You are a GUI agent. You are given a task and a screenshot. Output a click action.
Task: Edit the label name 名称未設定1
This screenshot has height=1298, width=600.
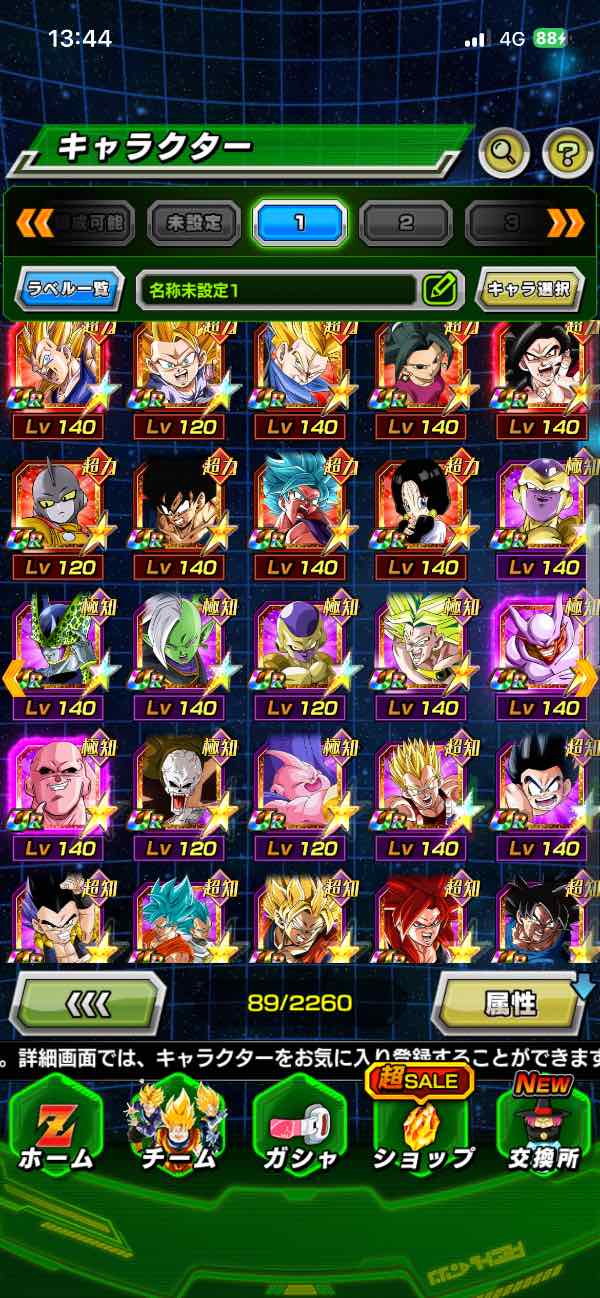[439, 290]
